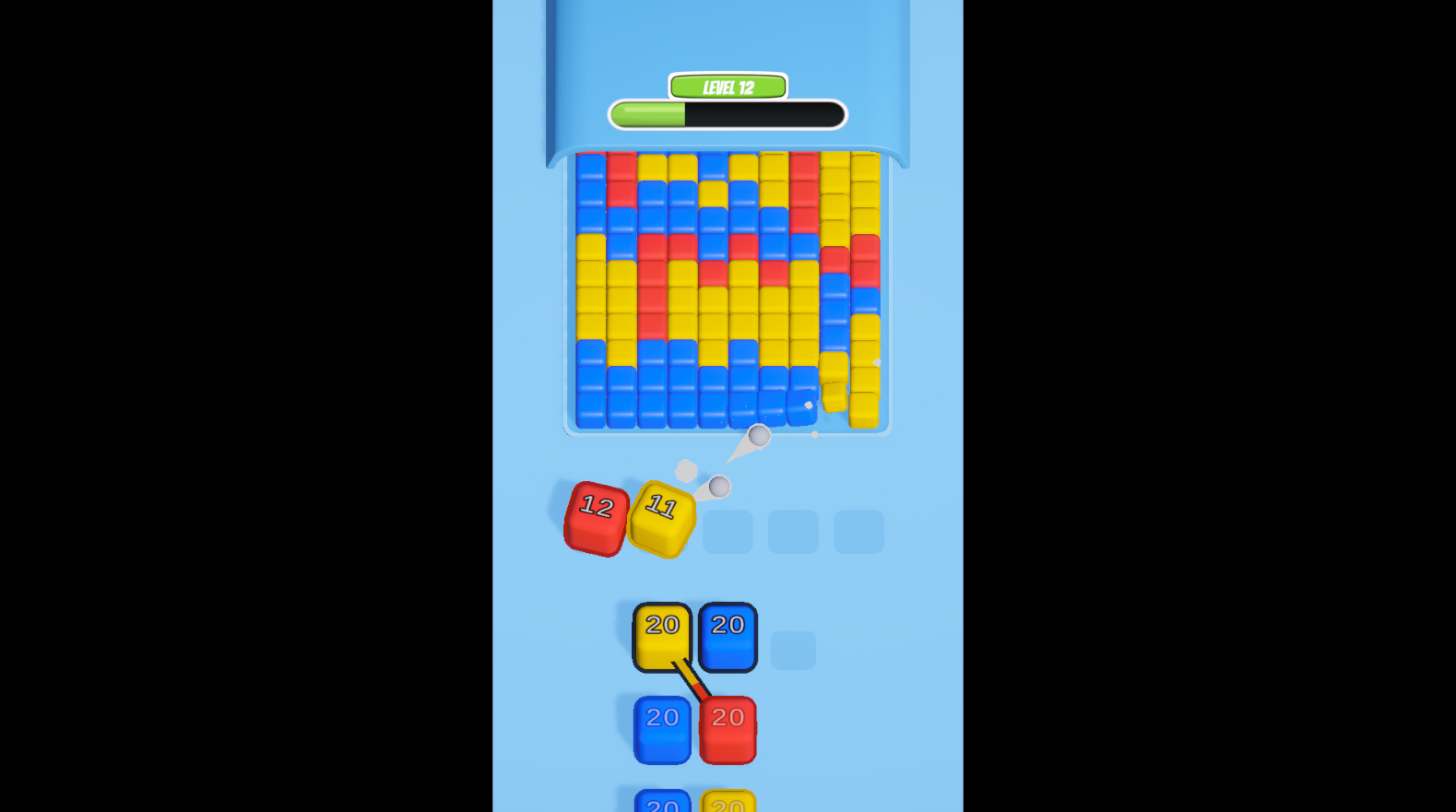The width and height of the screenshot is (1456, 812).
Task: Select the dark-outlined blue 20 block
Action: (728, 636)
